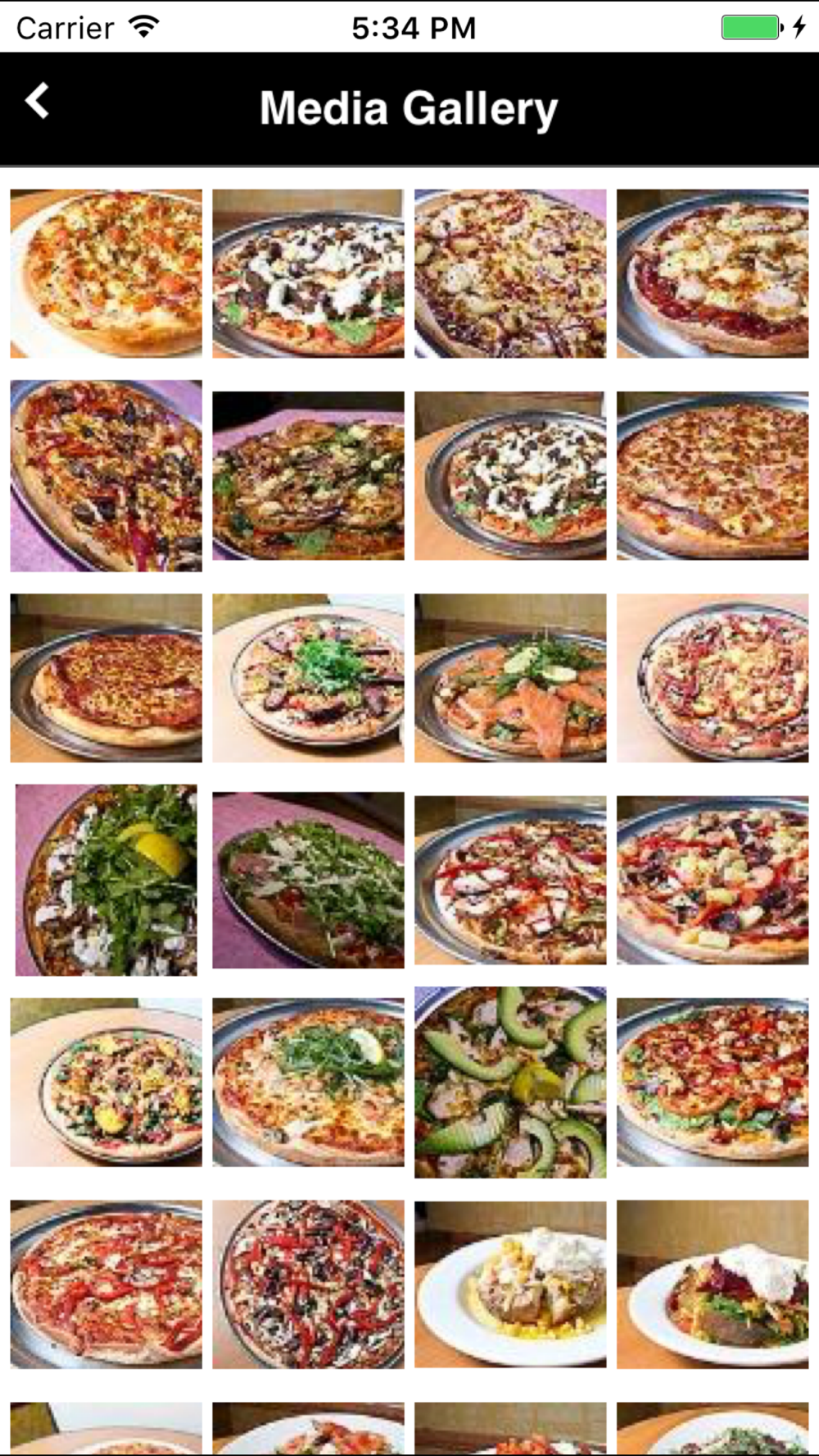Open the baked potato with corn photo
This screenshot has width=819, height=1456.
510,1284
